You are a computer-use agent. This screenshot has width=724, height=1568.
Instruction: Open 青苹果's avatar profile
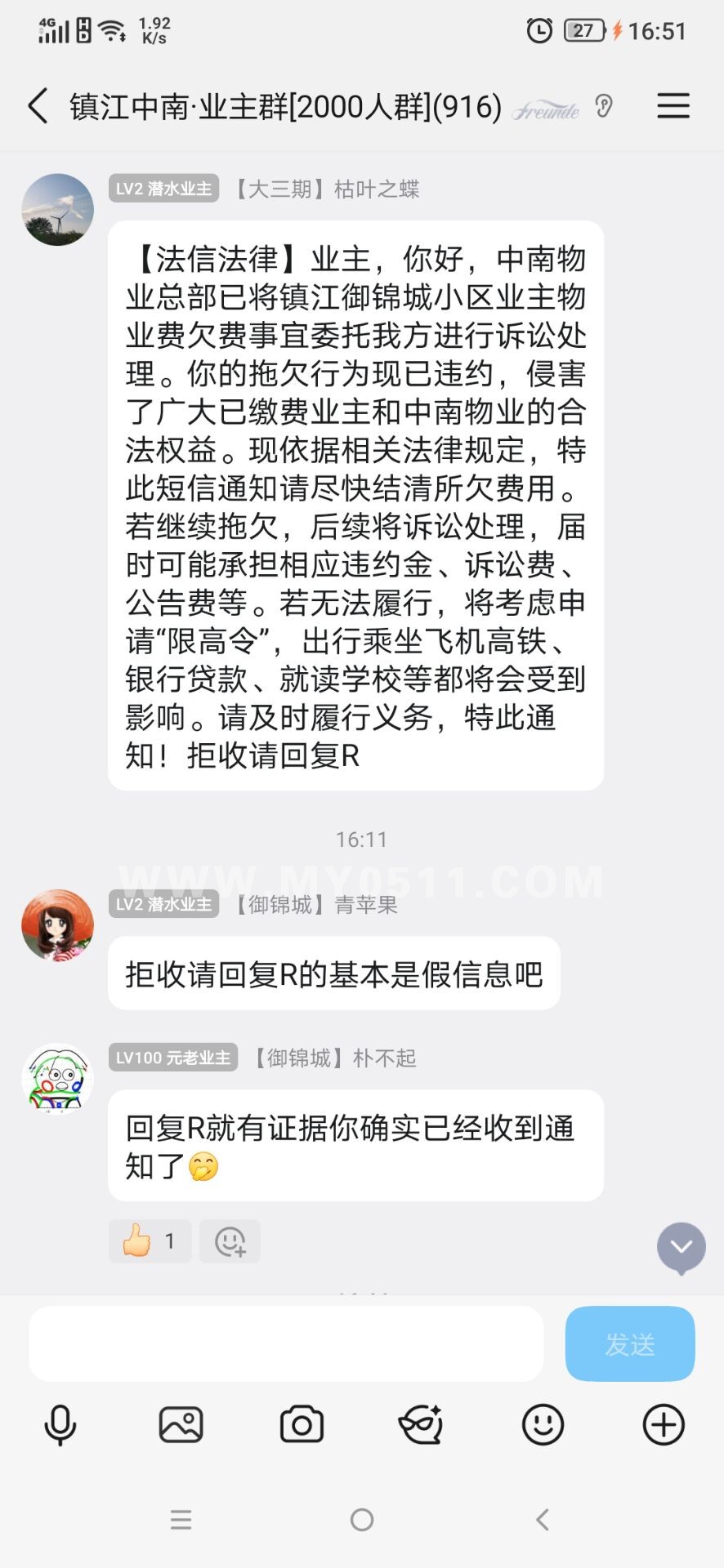(57, 925)
